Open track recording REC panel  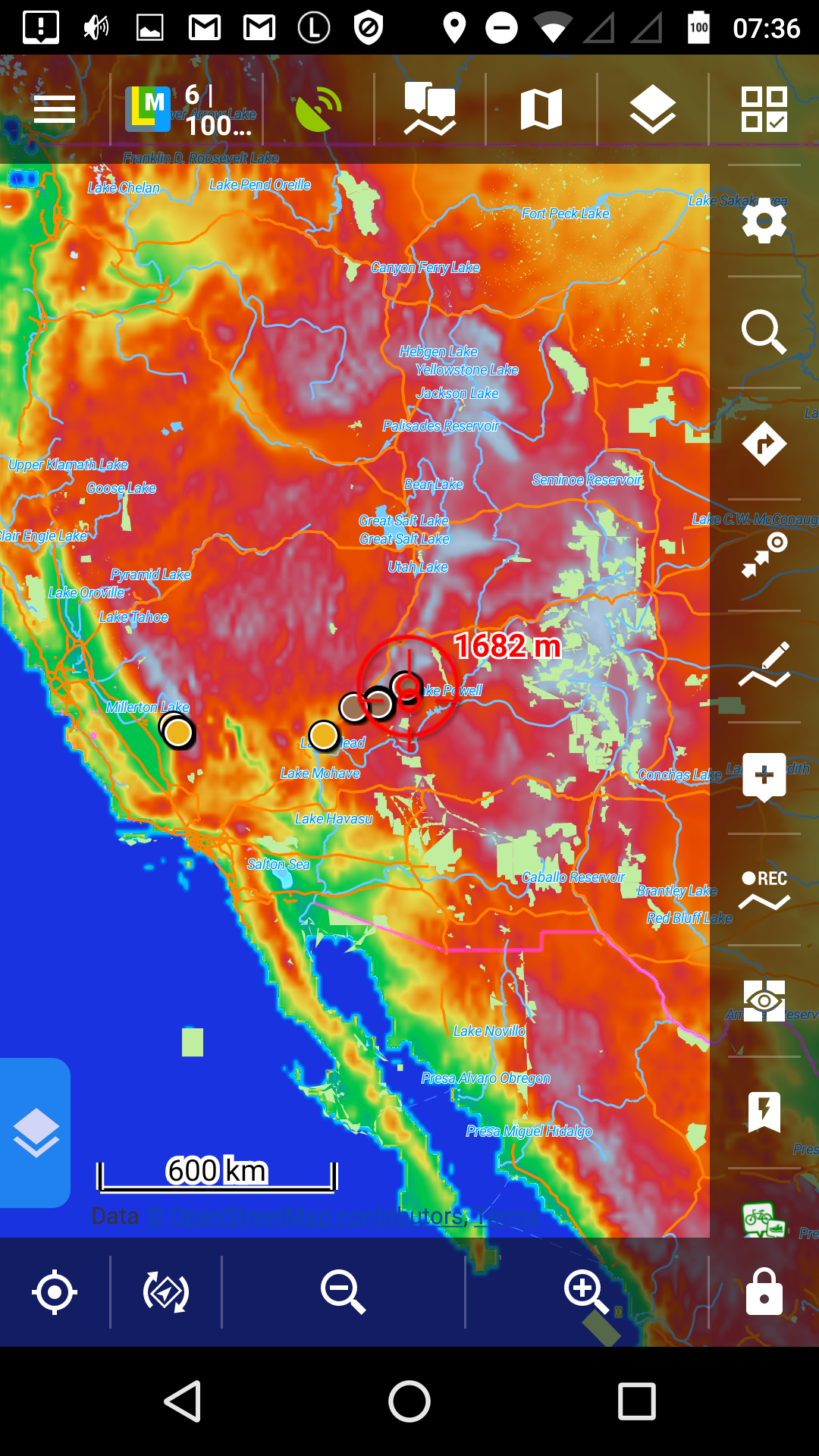click(764, 890)
